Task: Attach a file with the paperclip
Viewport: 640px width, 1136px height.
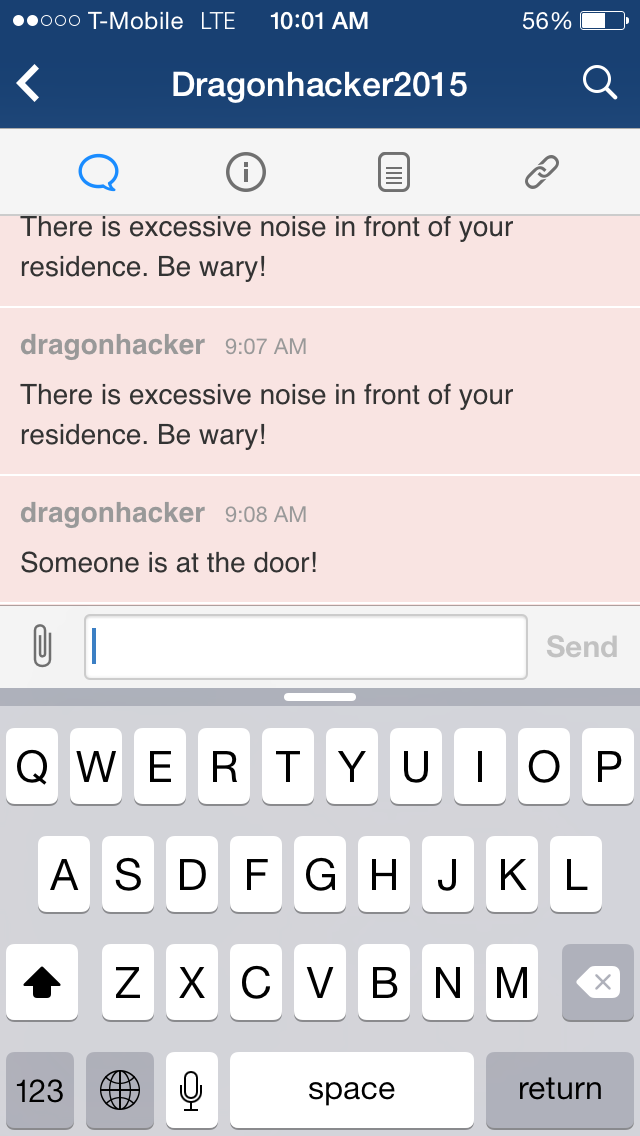Action: (41, 646)
